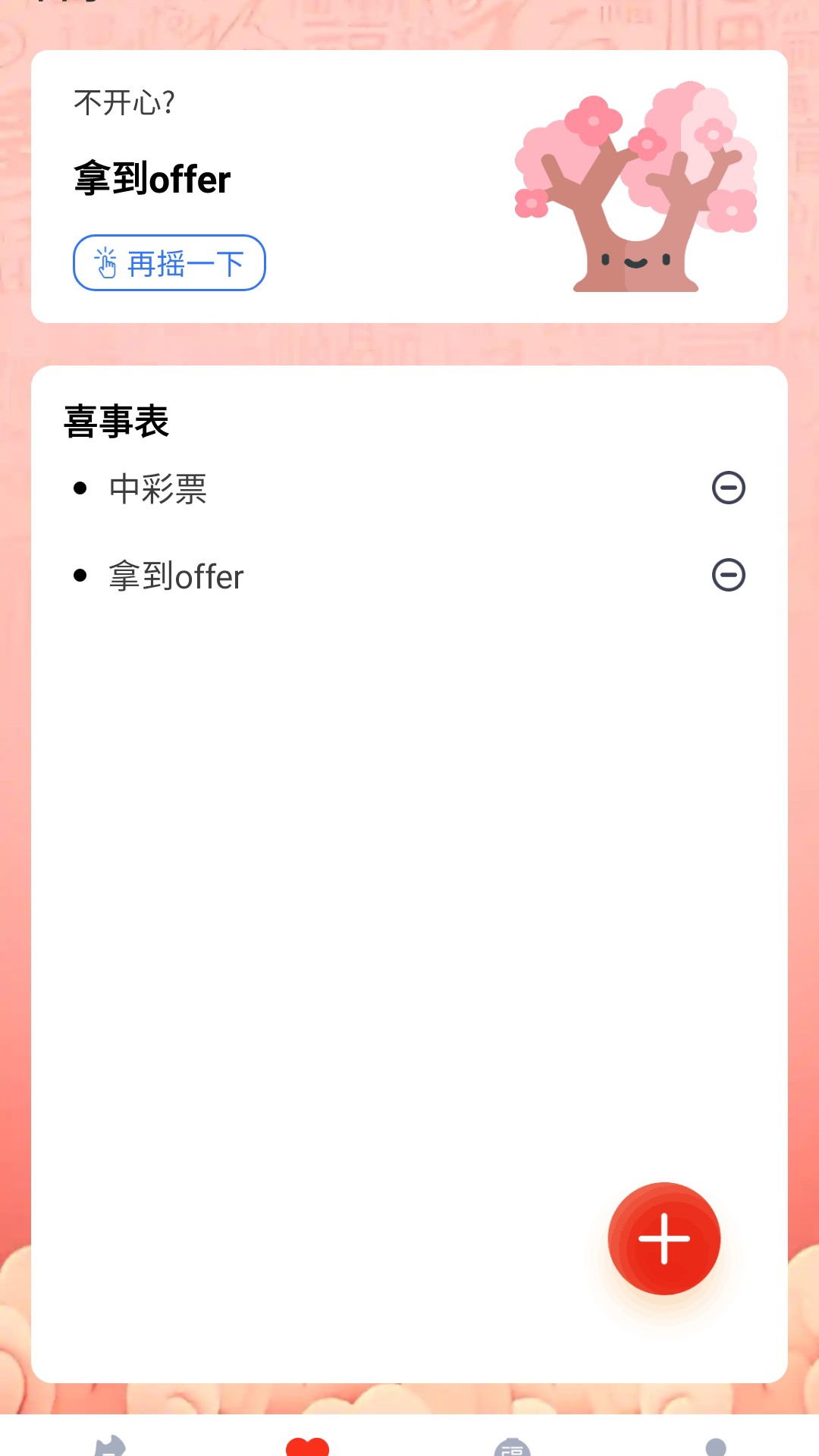Image resolution: width=819 pixels, height=1456 pixels.
Task: Delete the 拿到offer entry from the list
Action: pyautogui.click(x=728, y=575)
